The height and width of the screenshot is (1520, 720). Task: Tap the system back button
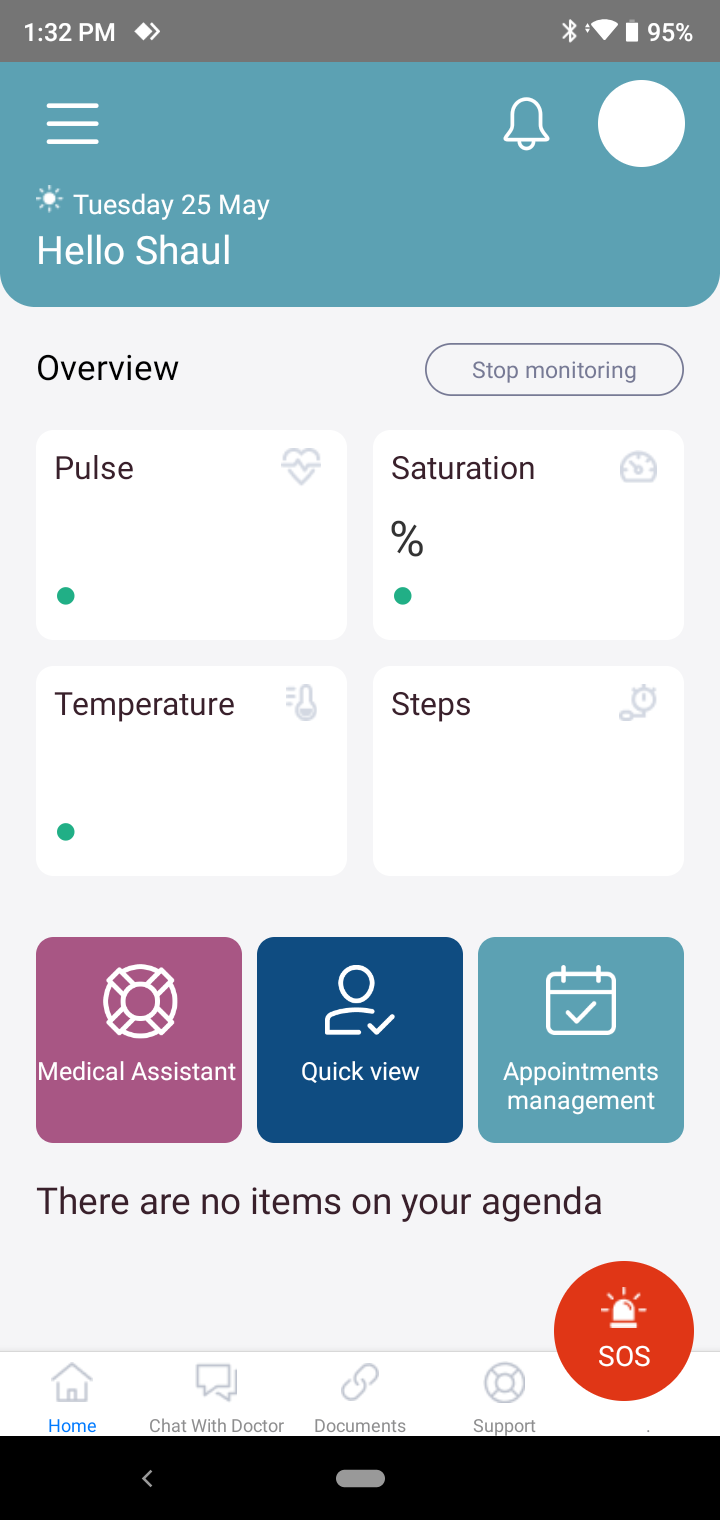[x=147, y=1478]
